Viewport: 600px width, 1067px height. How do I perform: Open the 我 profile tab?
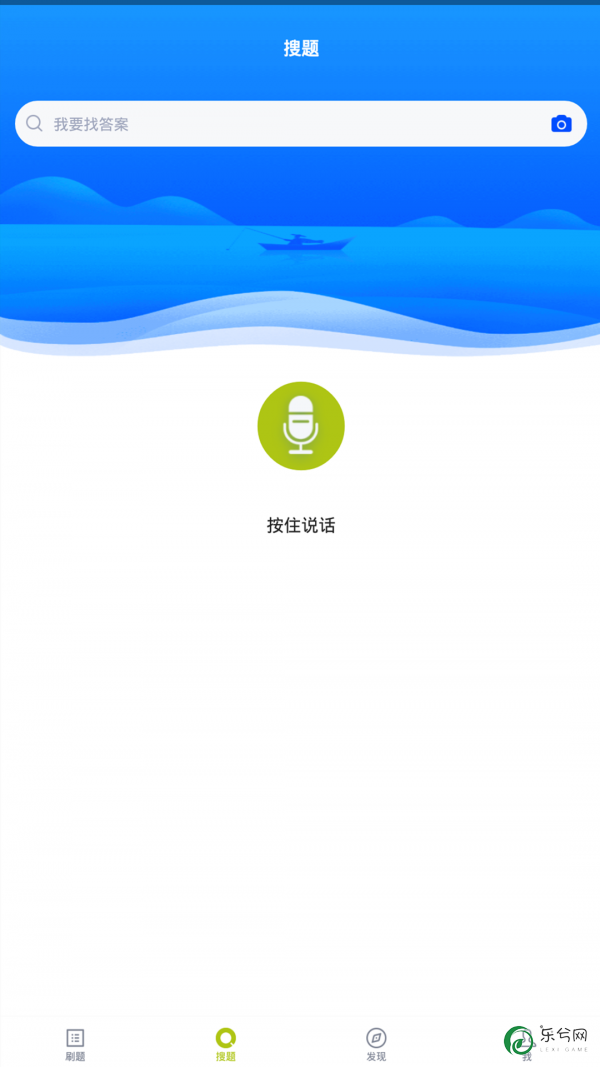coord(526,1045)
